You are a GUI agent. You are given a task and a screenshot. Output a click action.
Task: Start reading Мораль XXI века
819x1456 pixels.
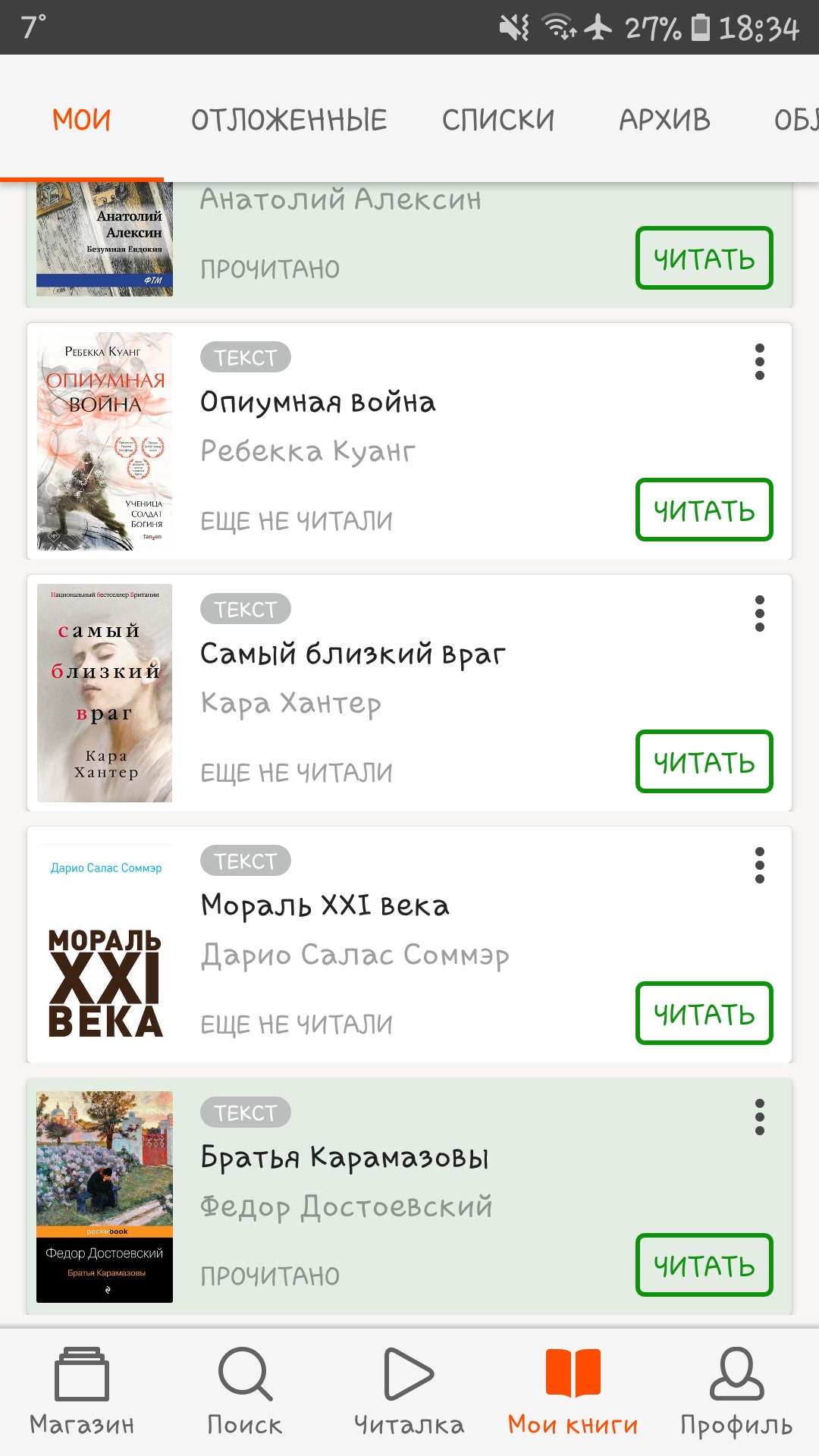point(704,1014)
